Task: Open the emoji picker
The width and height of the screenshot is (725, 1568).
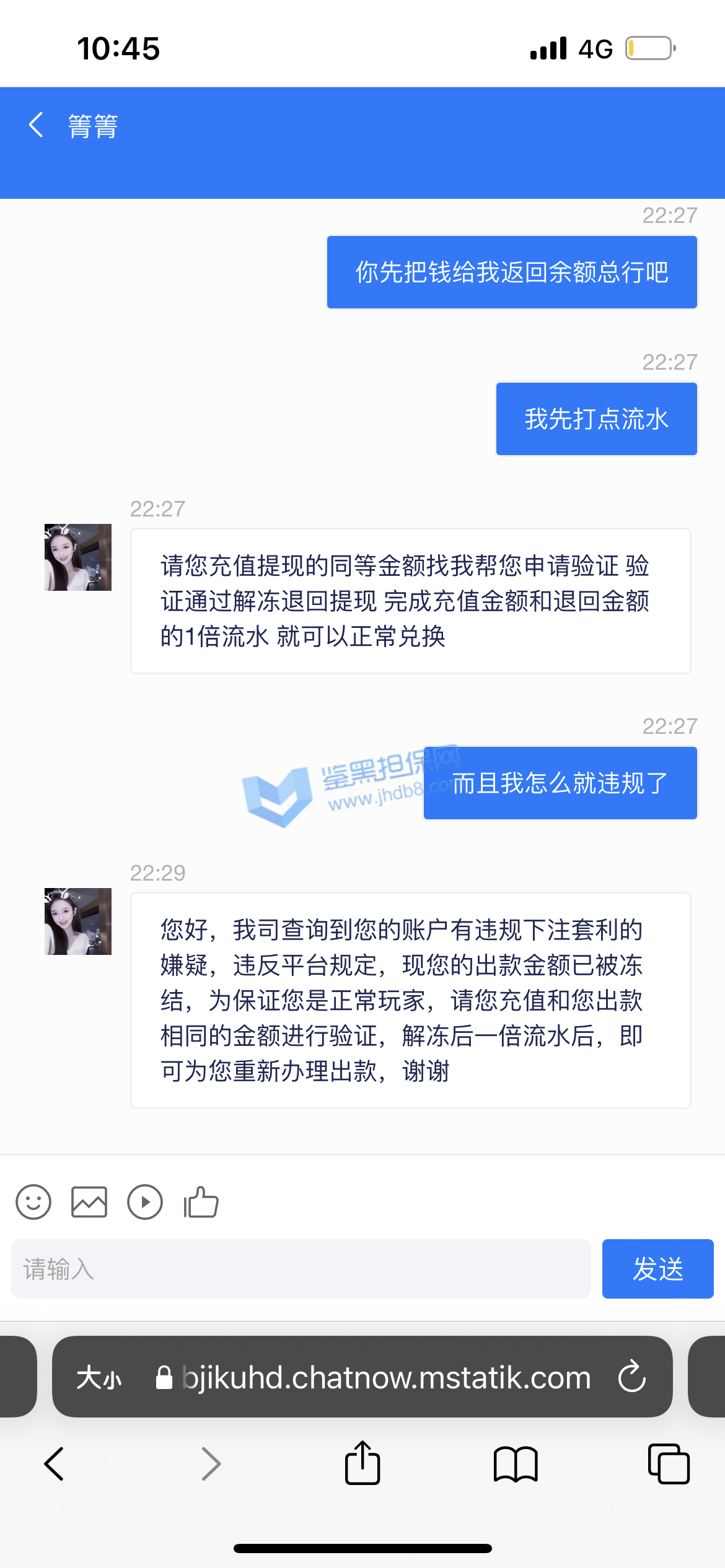Action: (x=33, y=1202)
